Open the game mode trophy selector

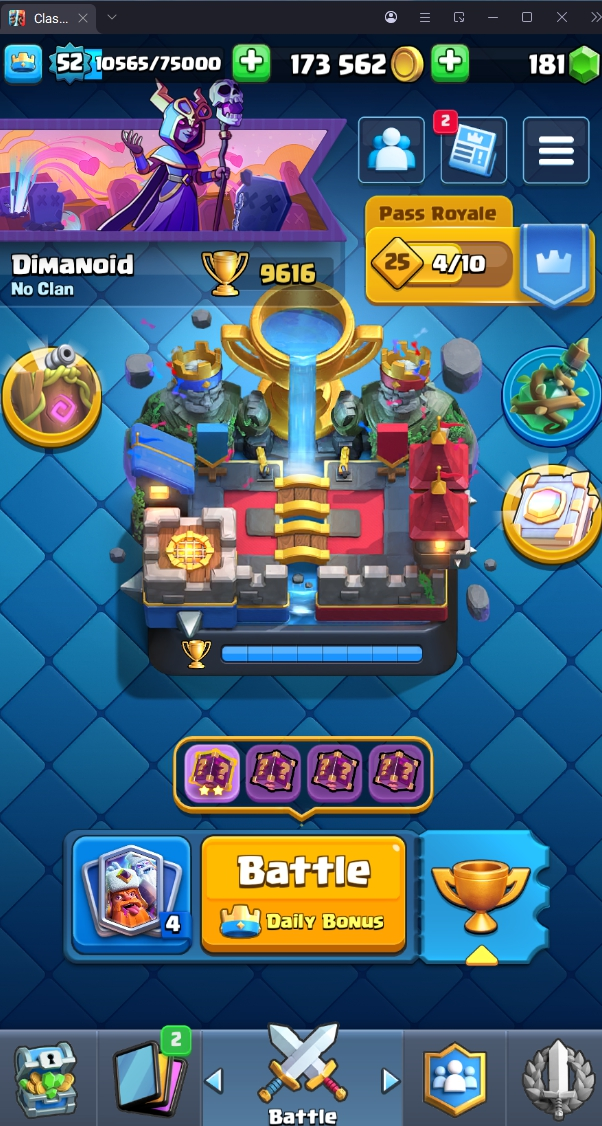pyautogui.click(x=482, y=892)
